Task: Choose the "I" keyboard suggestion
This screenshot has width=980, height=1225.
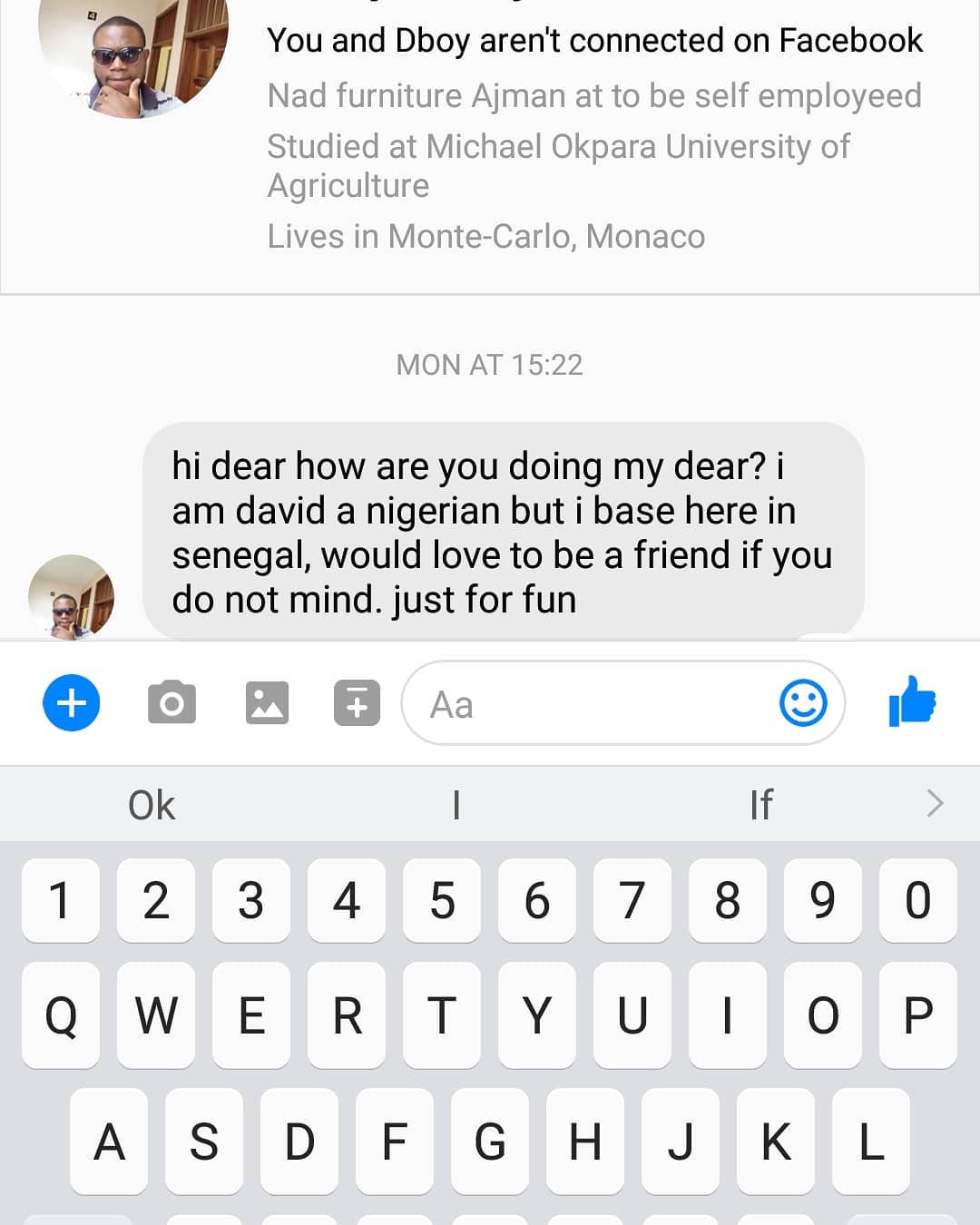Action: [456, 805]
